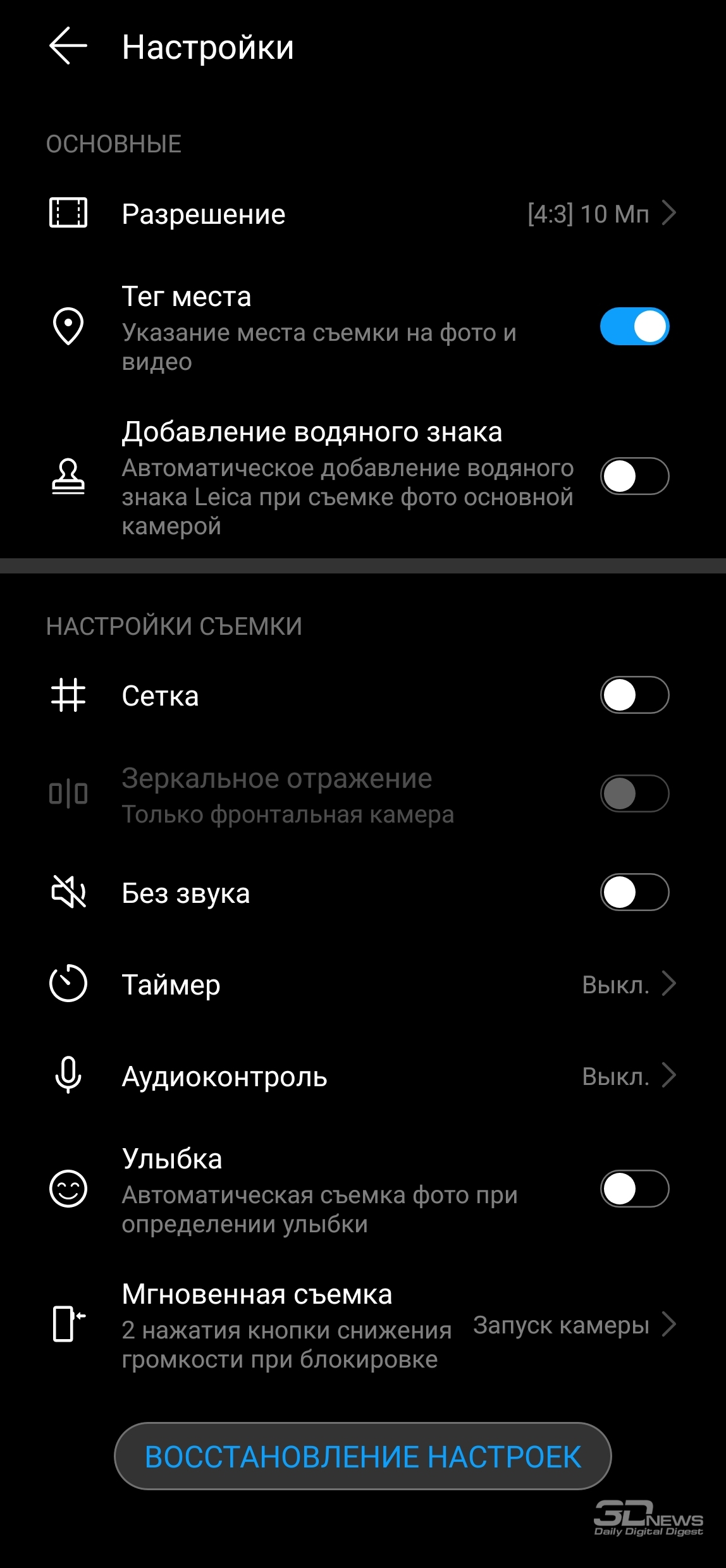
Task: Toggle Улыбка smile capture on
Action: pyautogui.click(x=634, y=1189)
